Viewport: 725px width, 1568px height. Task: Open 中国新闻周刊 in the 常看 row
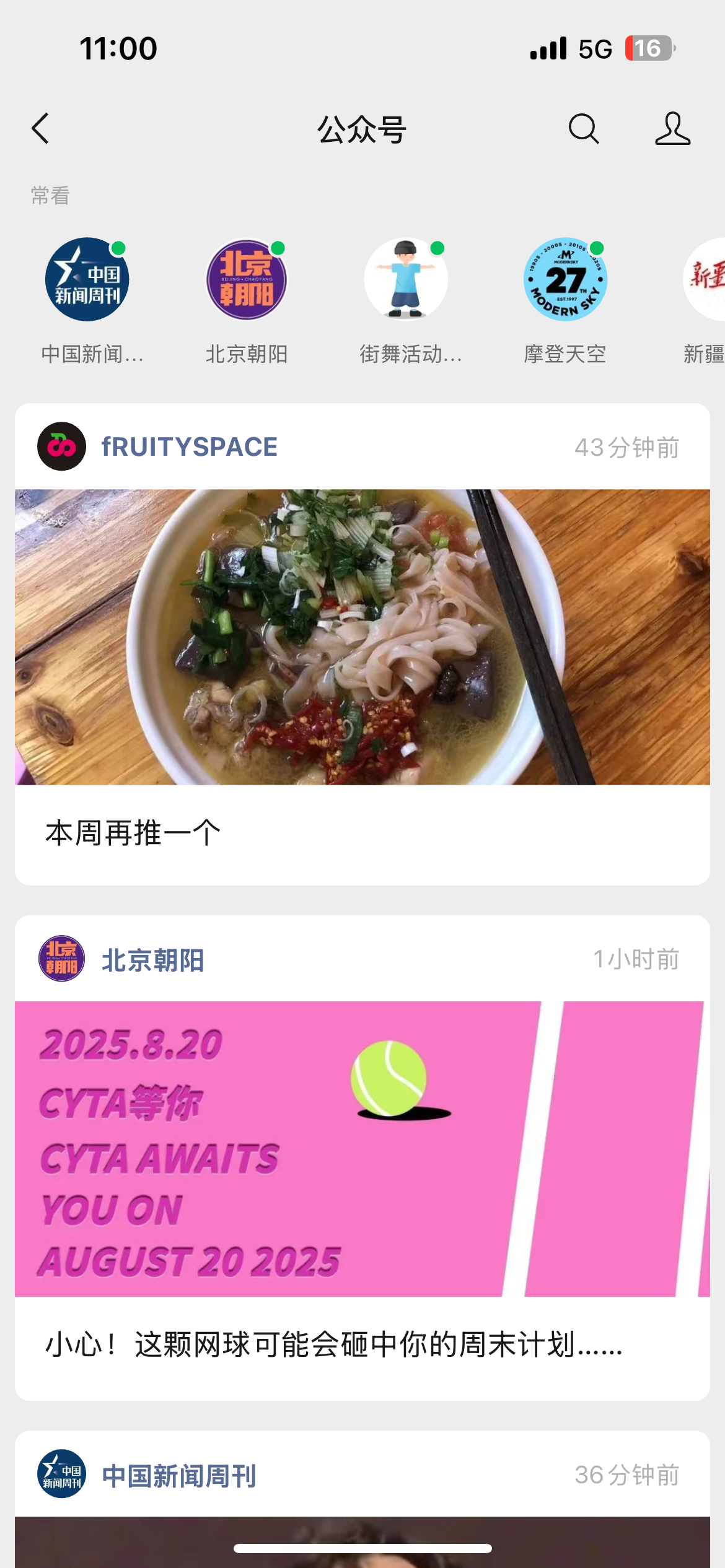tap(87, 279)
